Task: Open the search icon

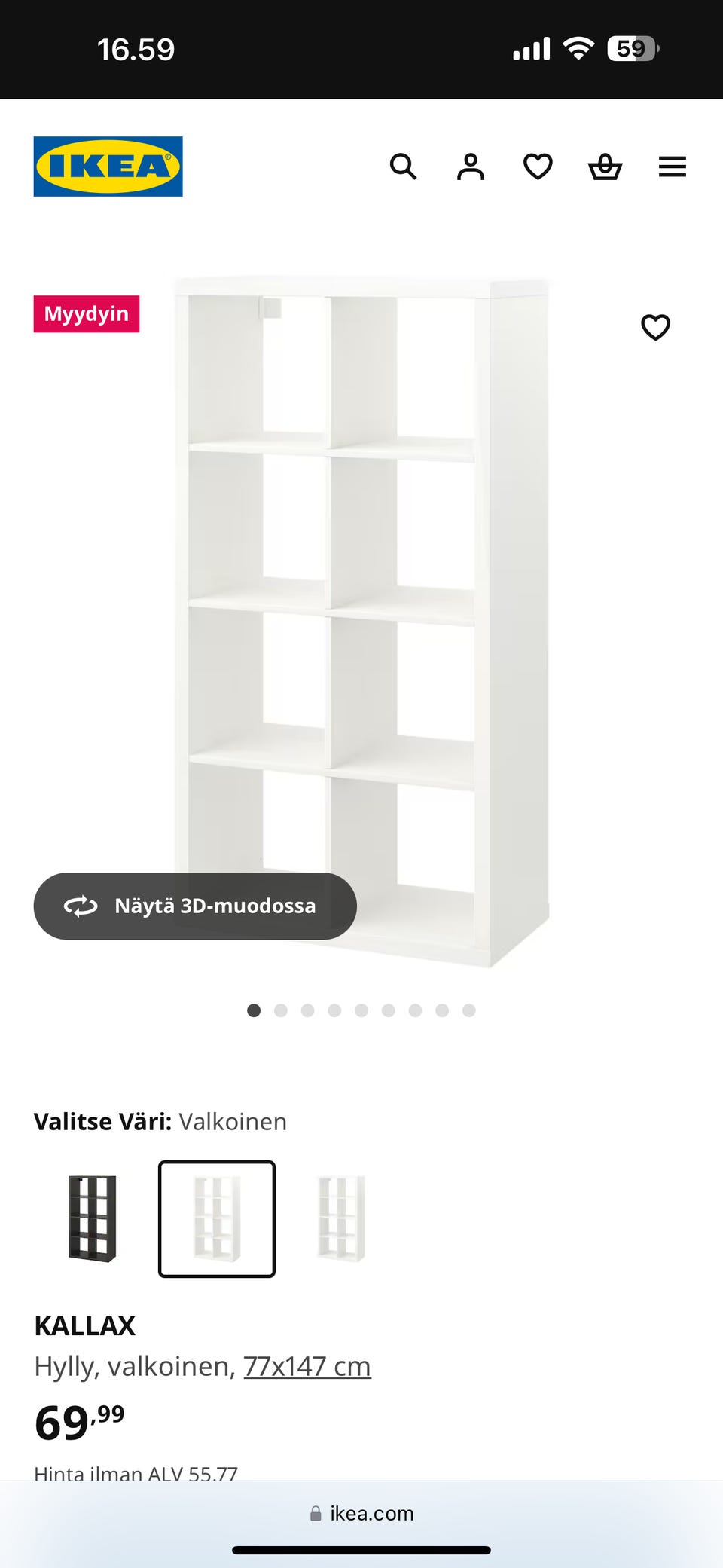Action: pyautogui.click(x=404, y=167)
